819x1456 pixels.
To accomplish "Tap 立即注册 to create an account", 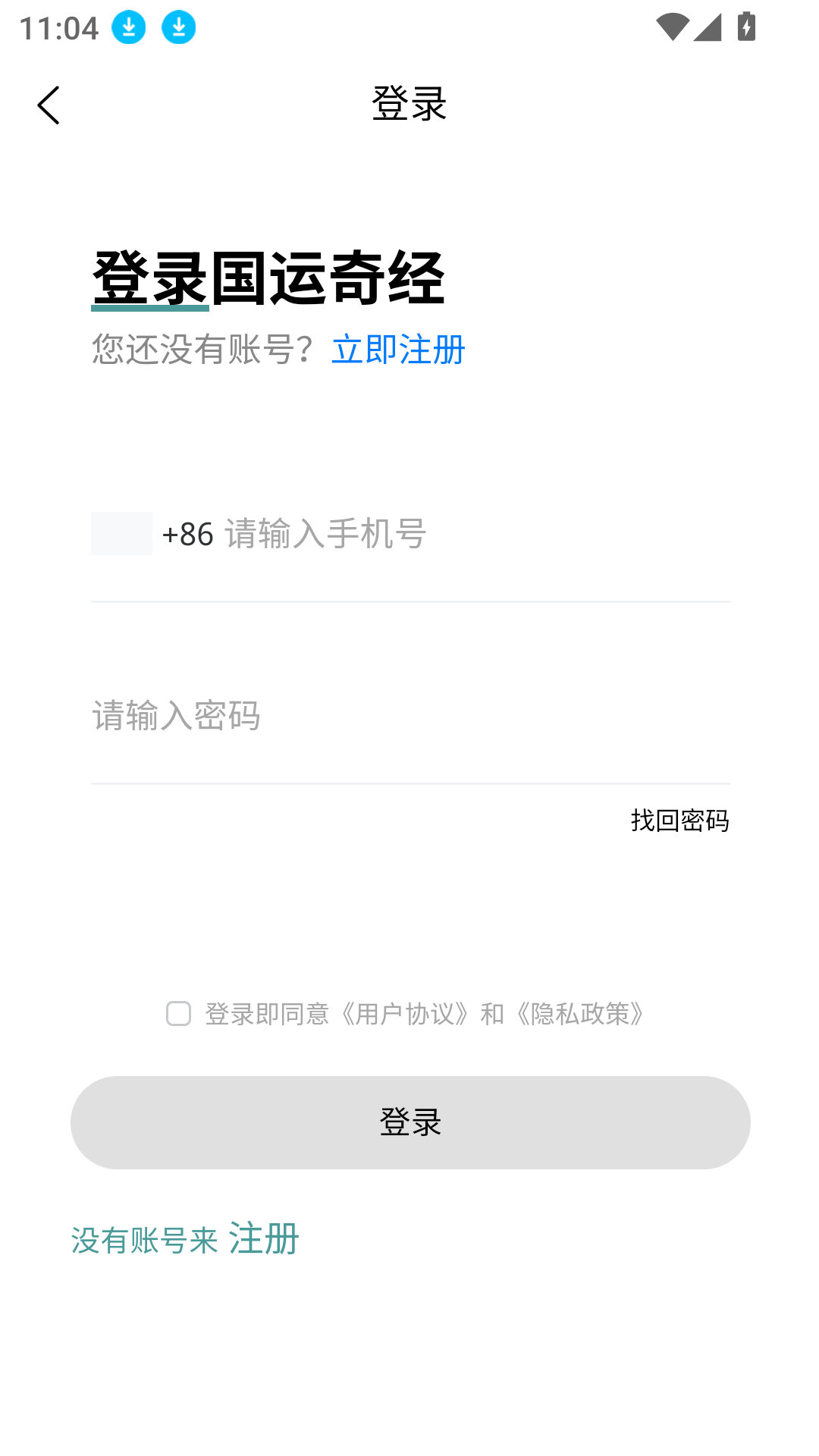I will coord(400,350).
